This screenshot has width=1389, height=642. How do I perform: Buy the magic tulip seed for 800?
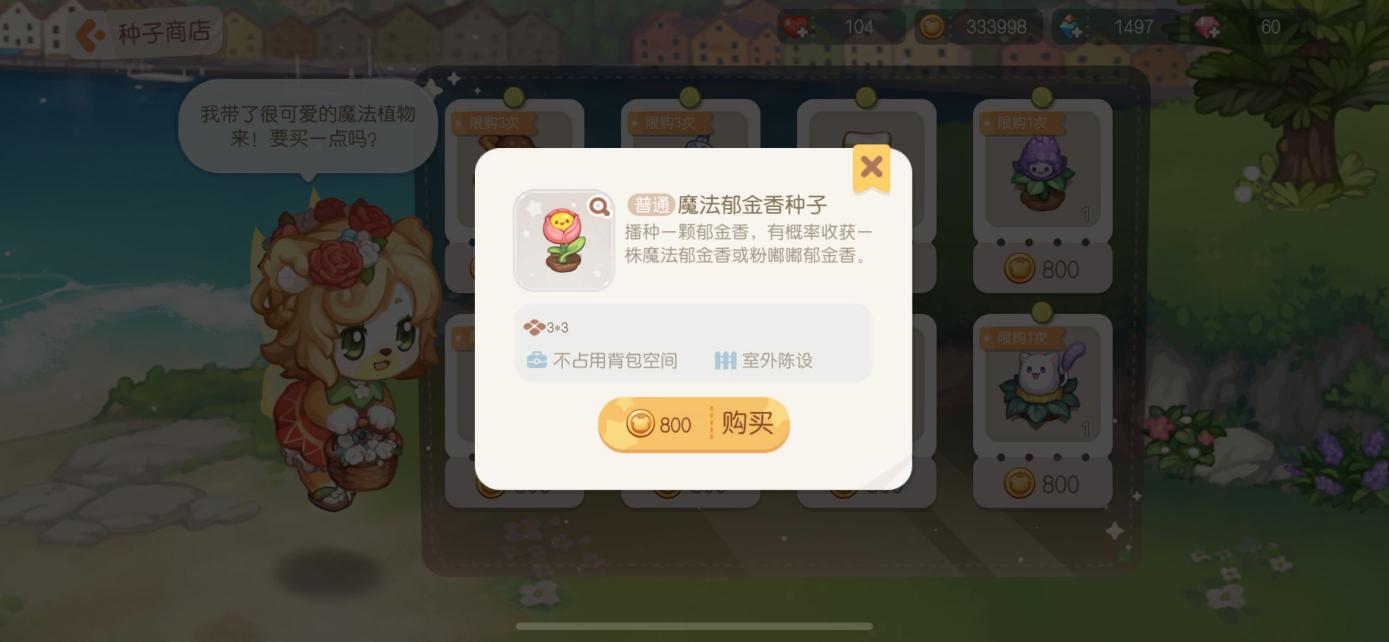point(693,424)
